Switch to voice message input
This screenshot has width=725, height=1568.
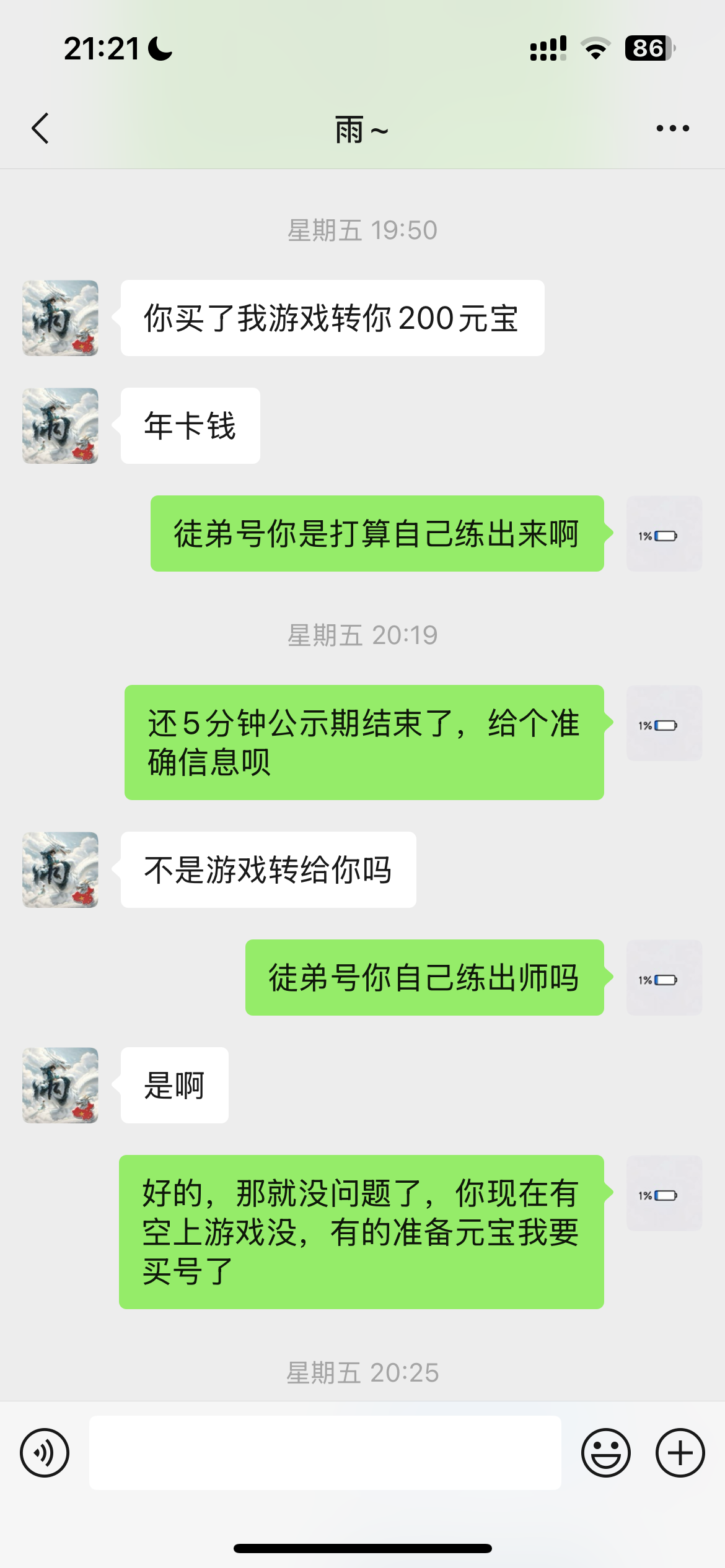coord(45,1452)
